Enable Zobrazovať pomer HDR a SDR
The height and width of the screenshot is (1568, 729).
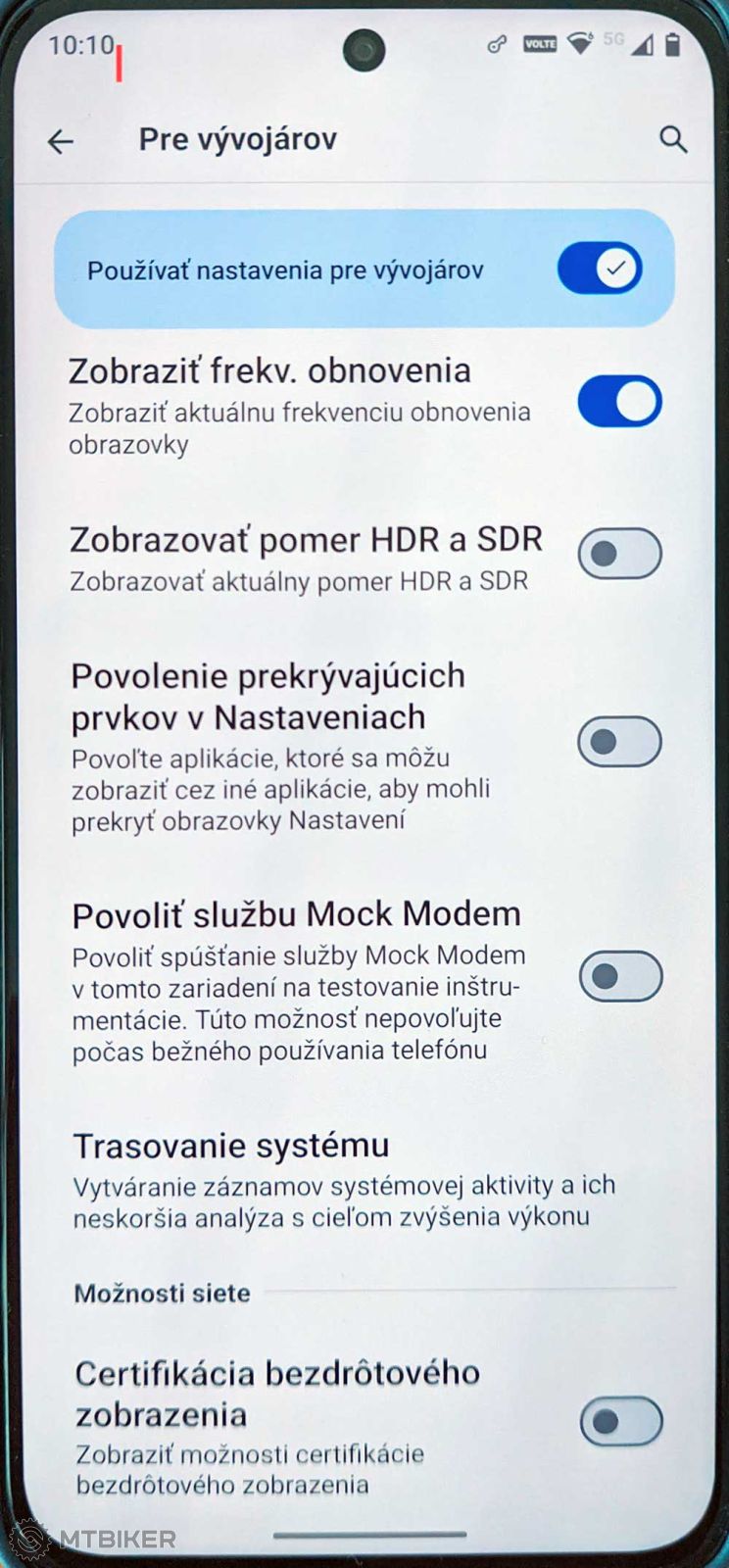619,554
